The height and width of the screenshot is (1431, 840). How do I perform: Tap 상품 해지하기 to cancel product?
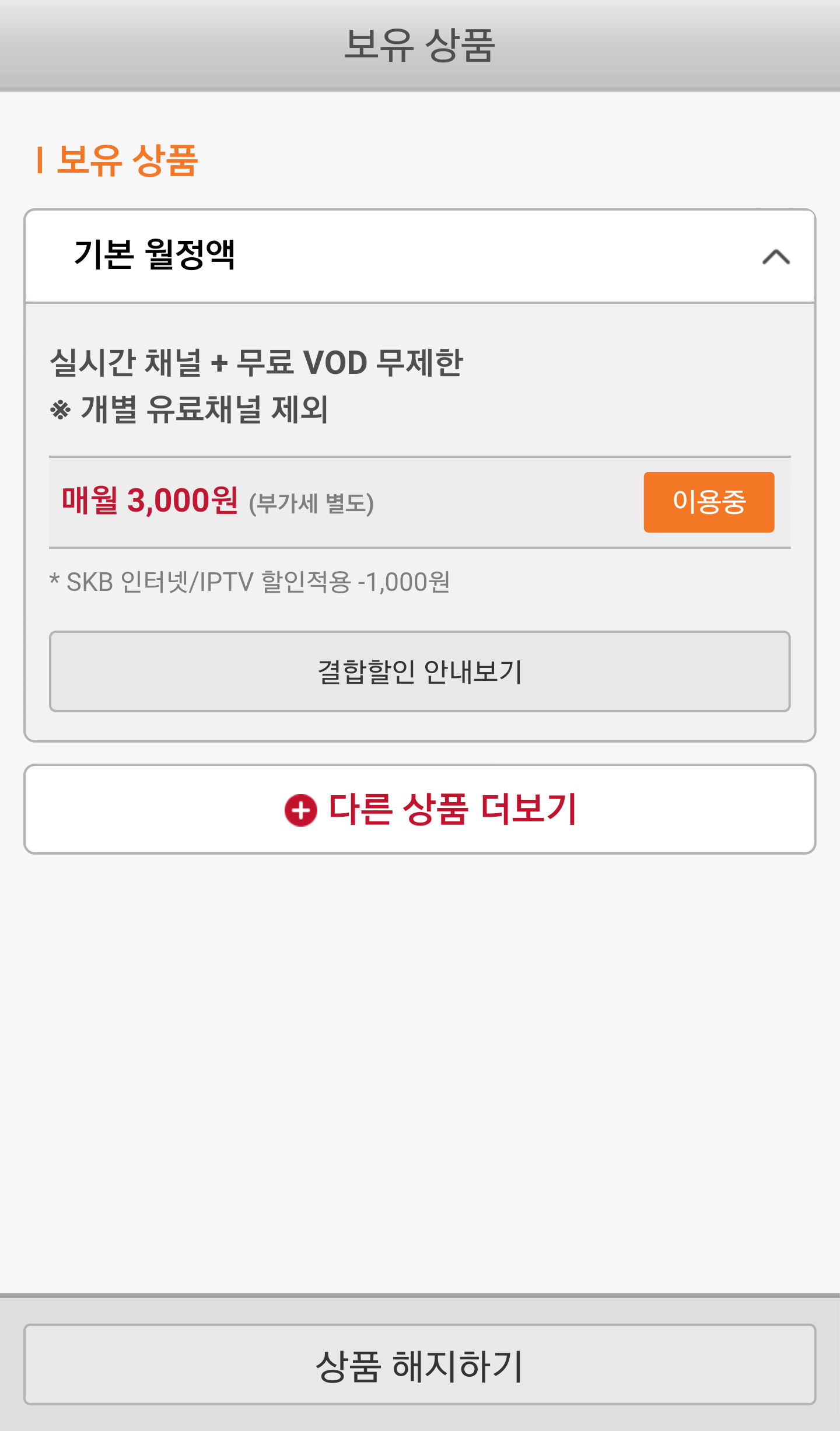point(419,1365)
